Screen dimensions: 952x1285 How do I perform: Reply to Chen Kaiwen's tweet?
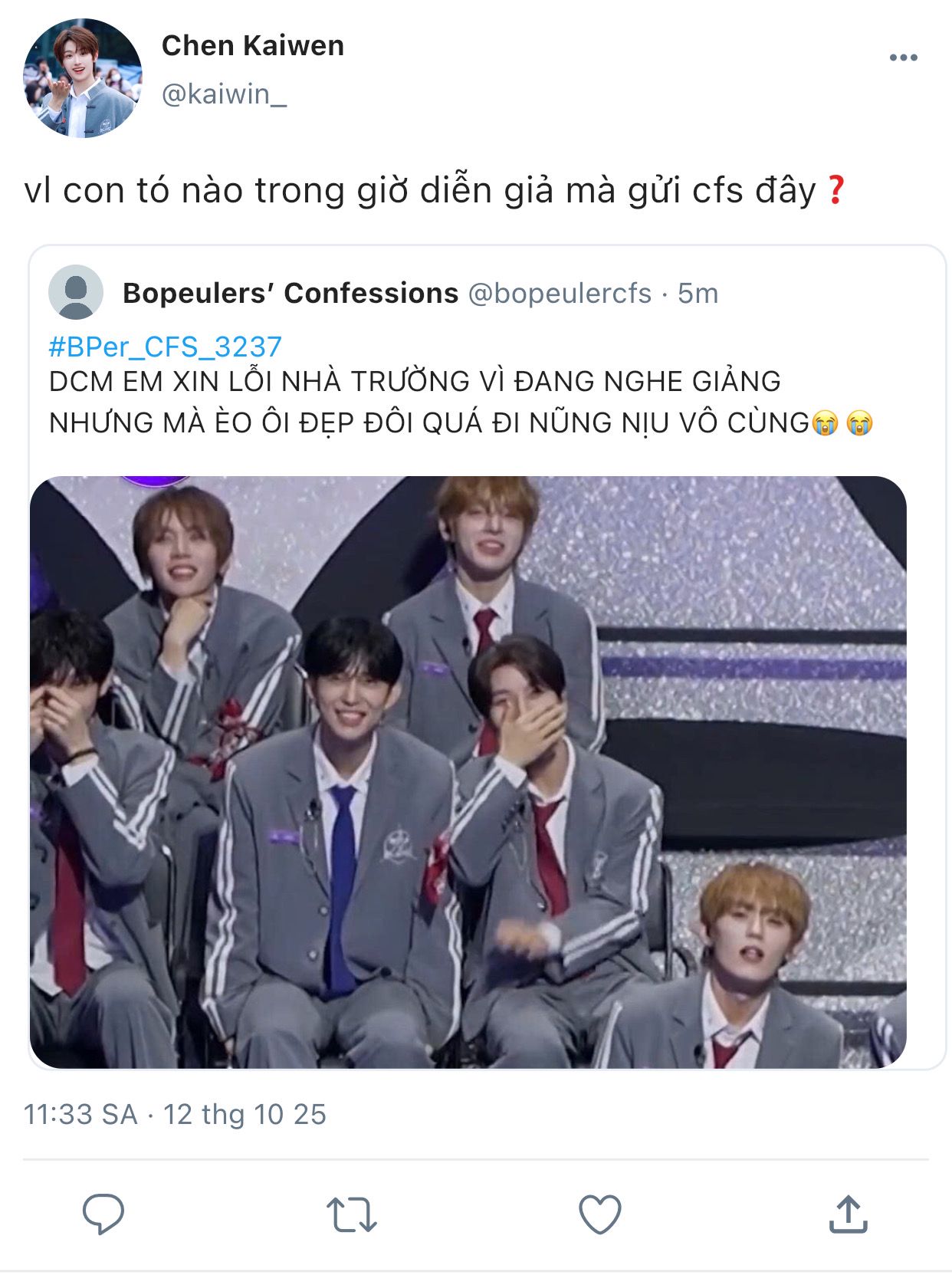(103, 1214)
